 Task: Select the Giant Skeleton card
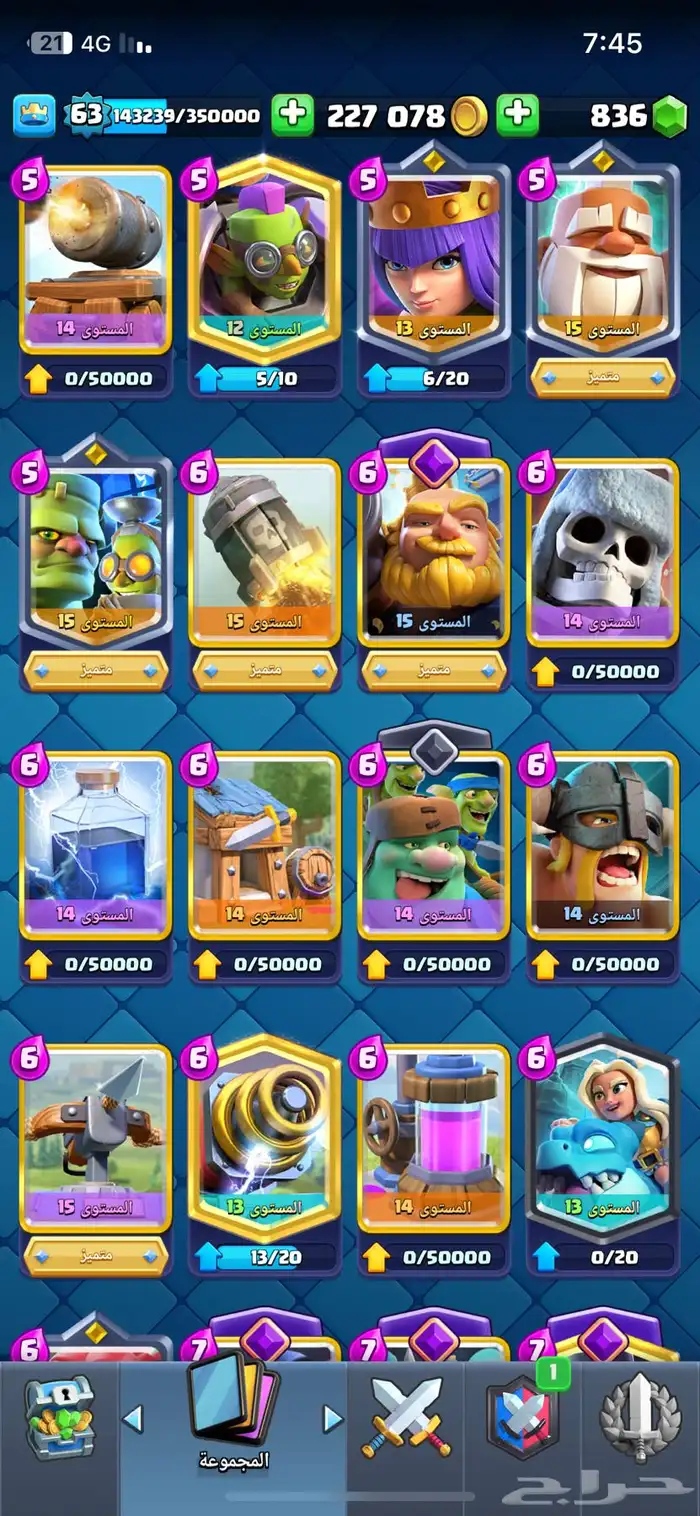(x=603, y=550)
